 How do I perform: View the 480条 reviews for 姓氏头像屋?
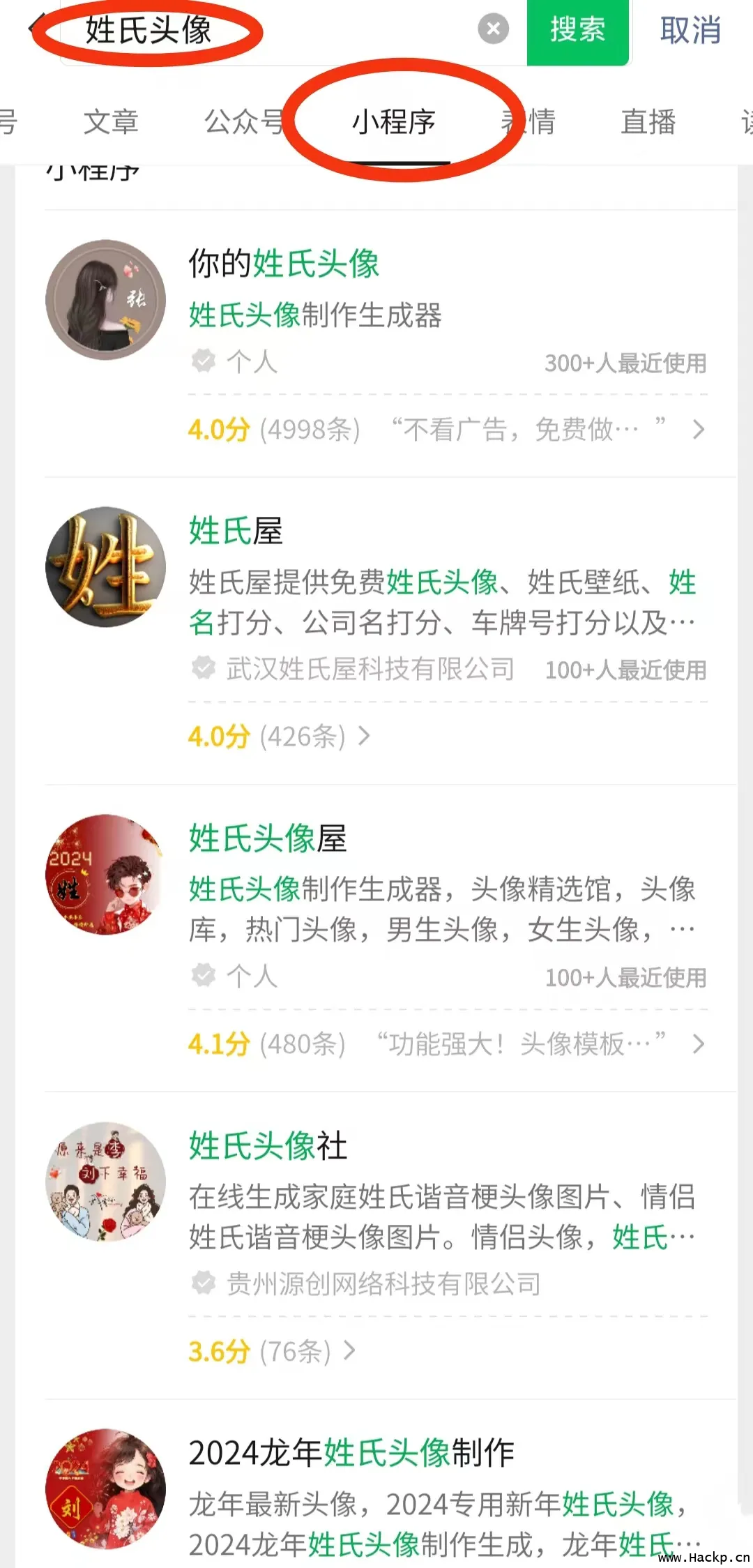pyautogui.click(x=446, y=1044)
